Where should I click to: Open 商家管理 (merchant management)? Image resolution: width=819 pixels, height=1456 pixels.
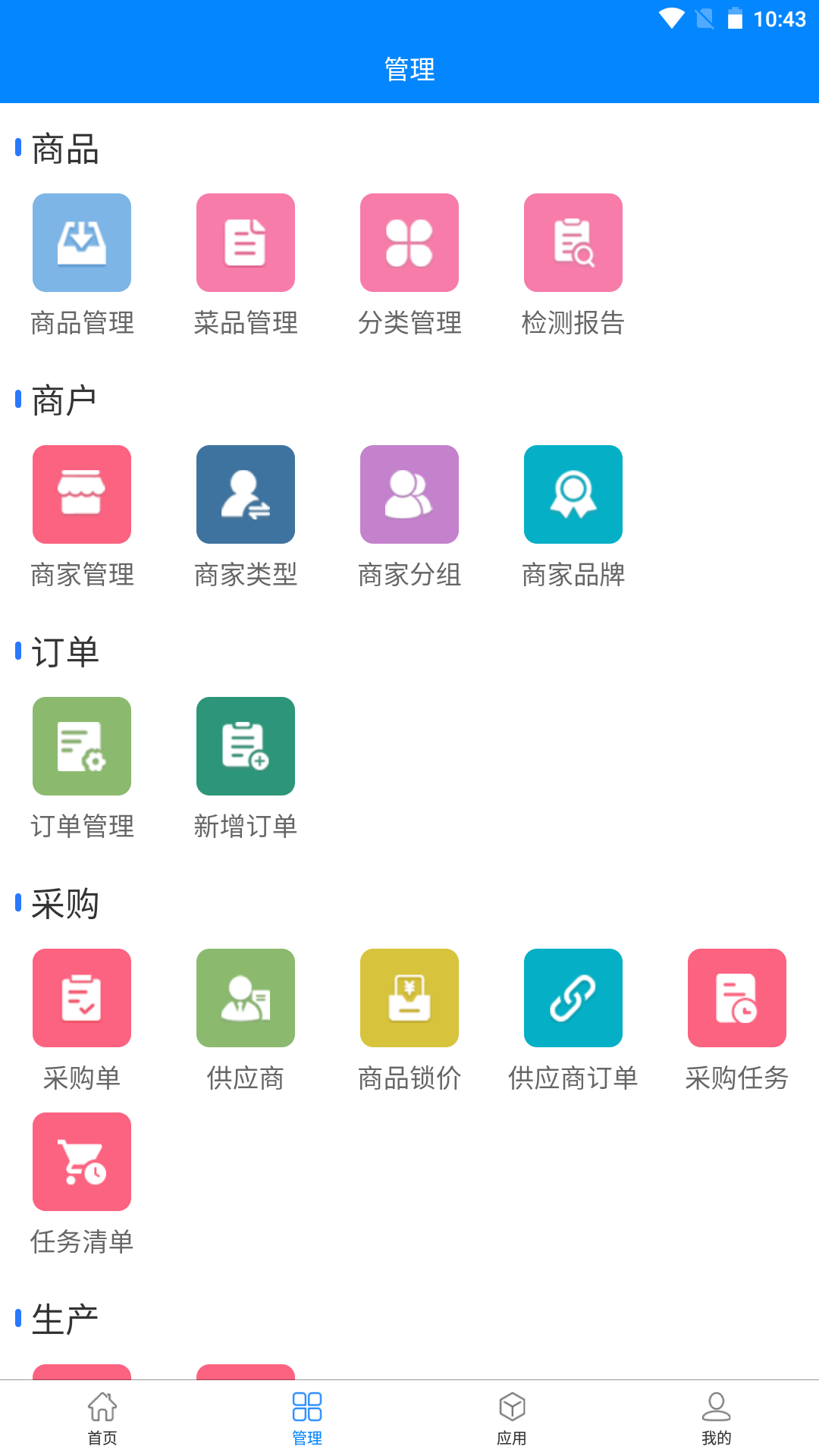(82, 494)
